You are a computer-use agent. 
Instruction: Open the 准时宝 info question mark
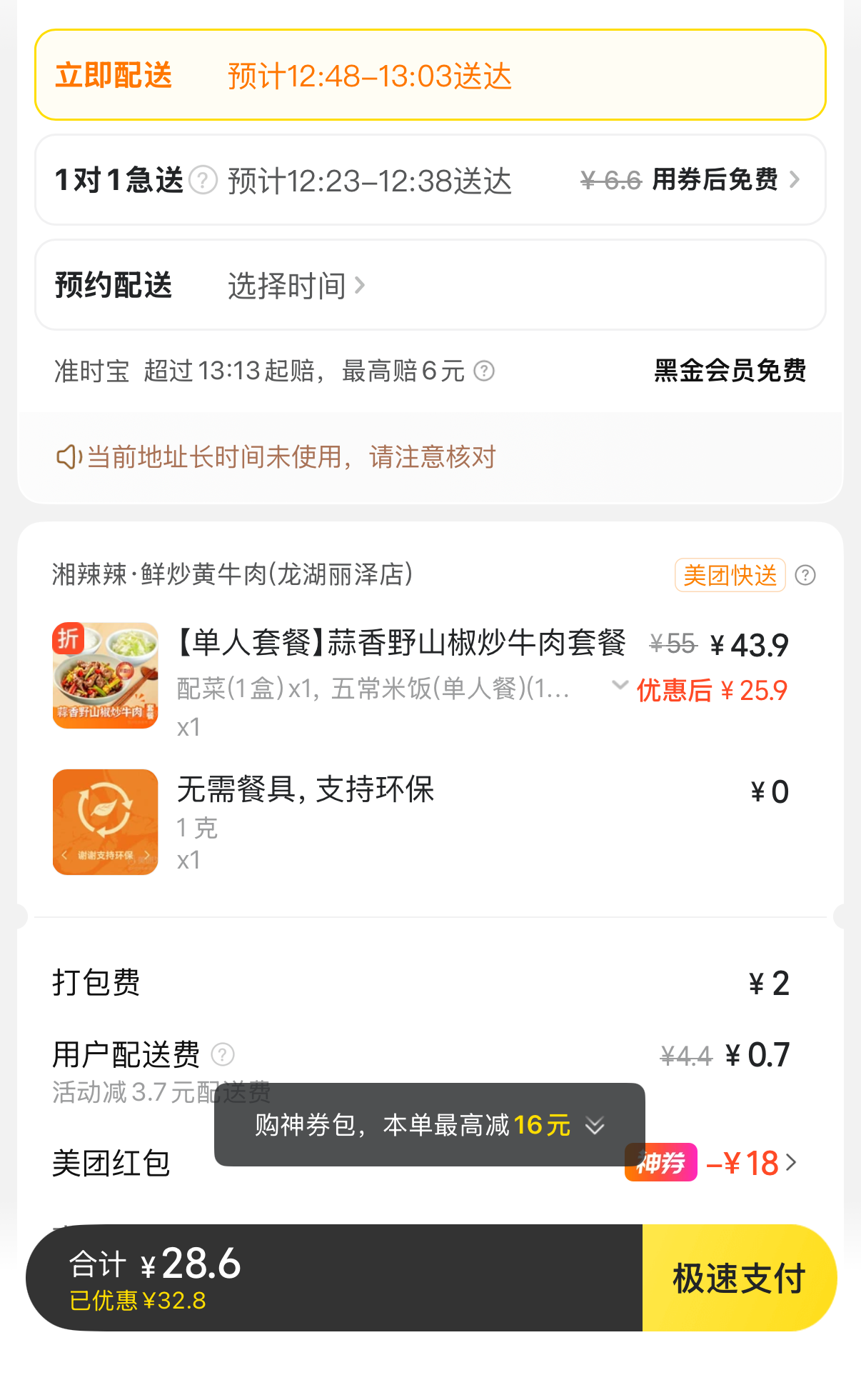click(x=484, y=371)
